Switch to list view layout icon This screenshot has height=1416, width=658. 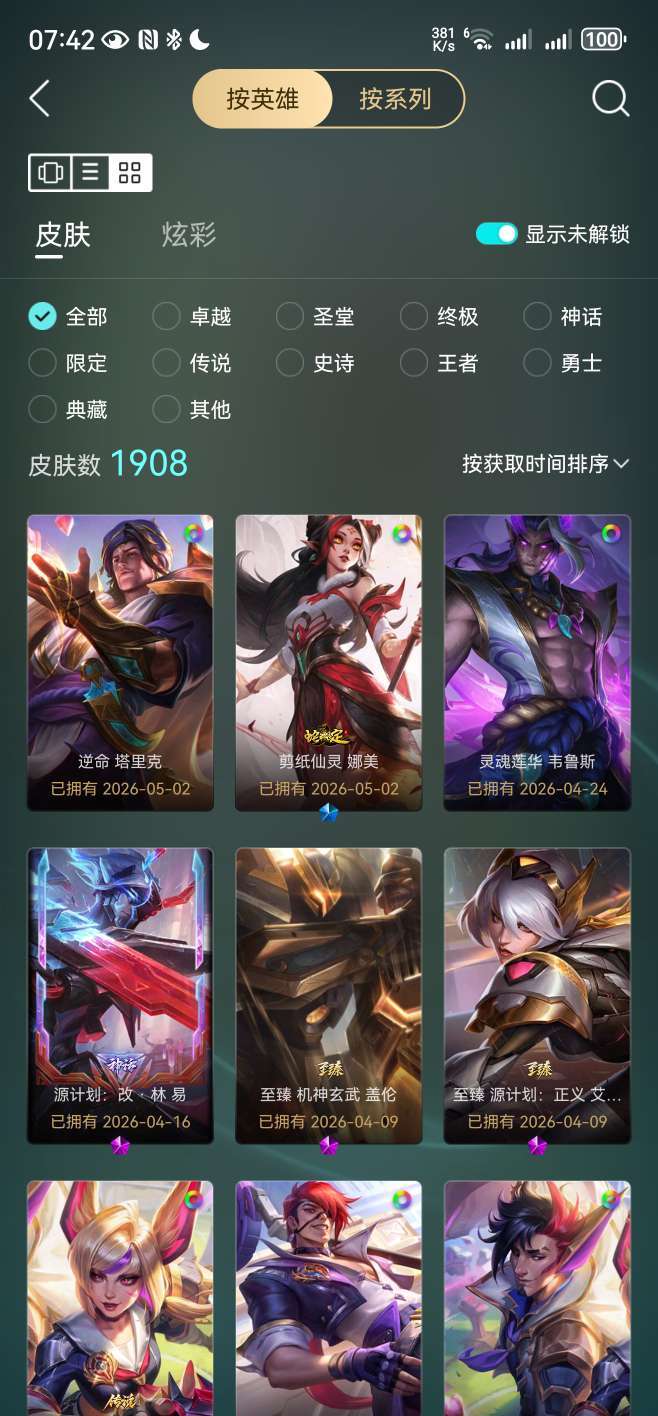(90, 173)
